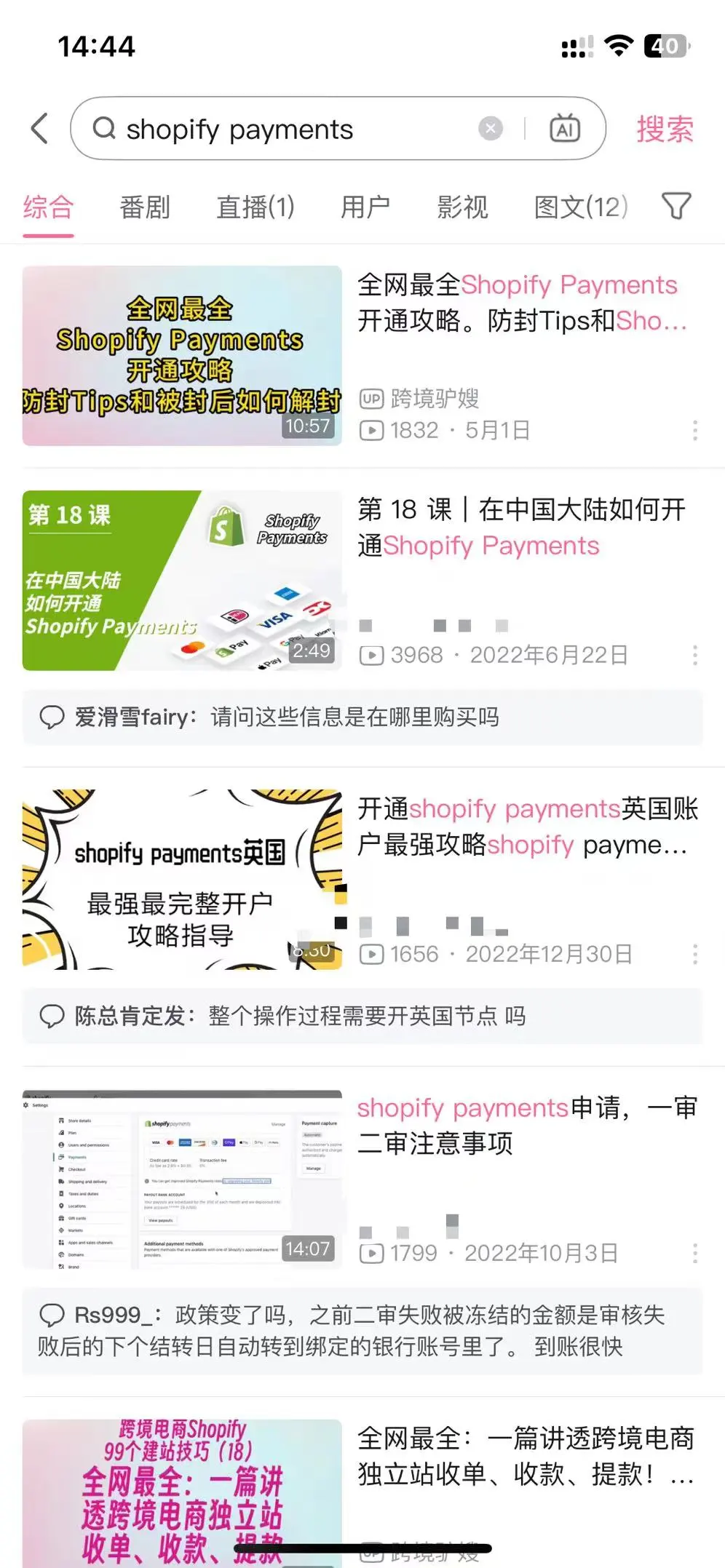725x1568 pixels.
Task: Go back using the left arrow
Action: point(39,129)
